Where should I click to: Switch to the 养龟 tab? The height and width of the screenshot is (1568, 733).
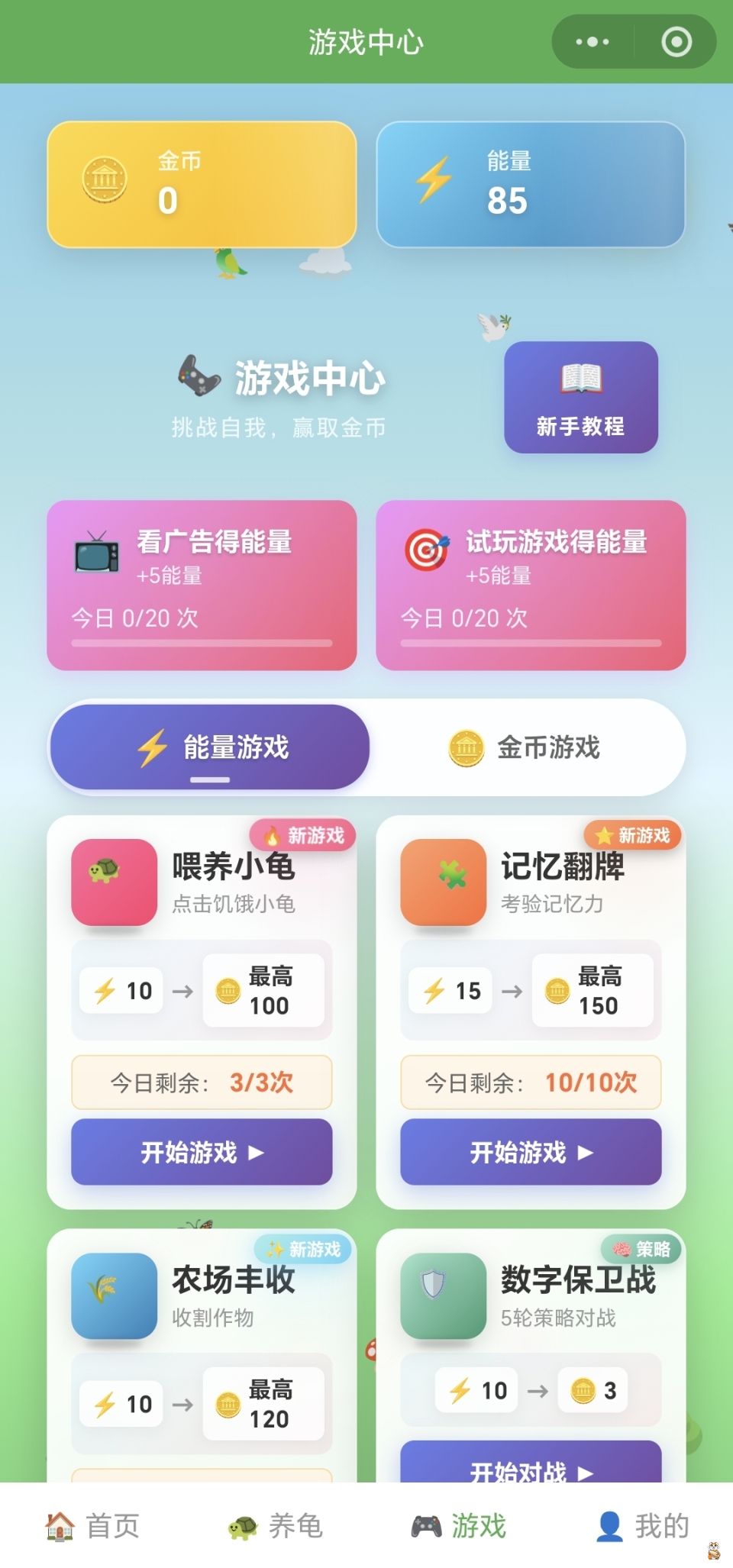point(276,1526)
